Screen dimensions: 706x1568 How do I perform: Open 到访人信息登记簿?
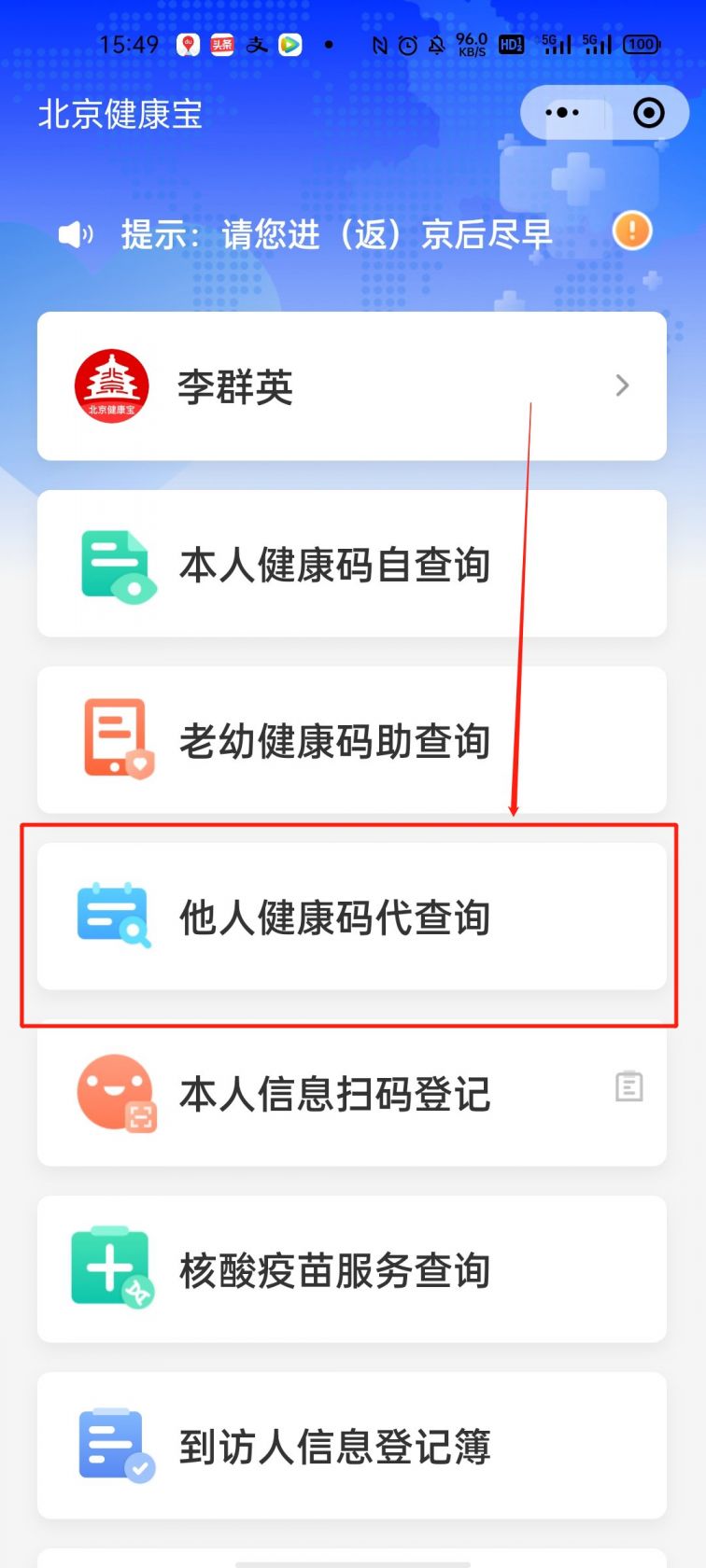click(x=351, y=1446)
